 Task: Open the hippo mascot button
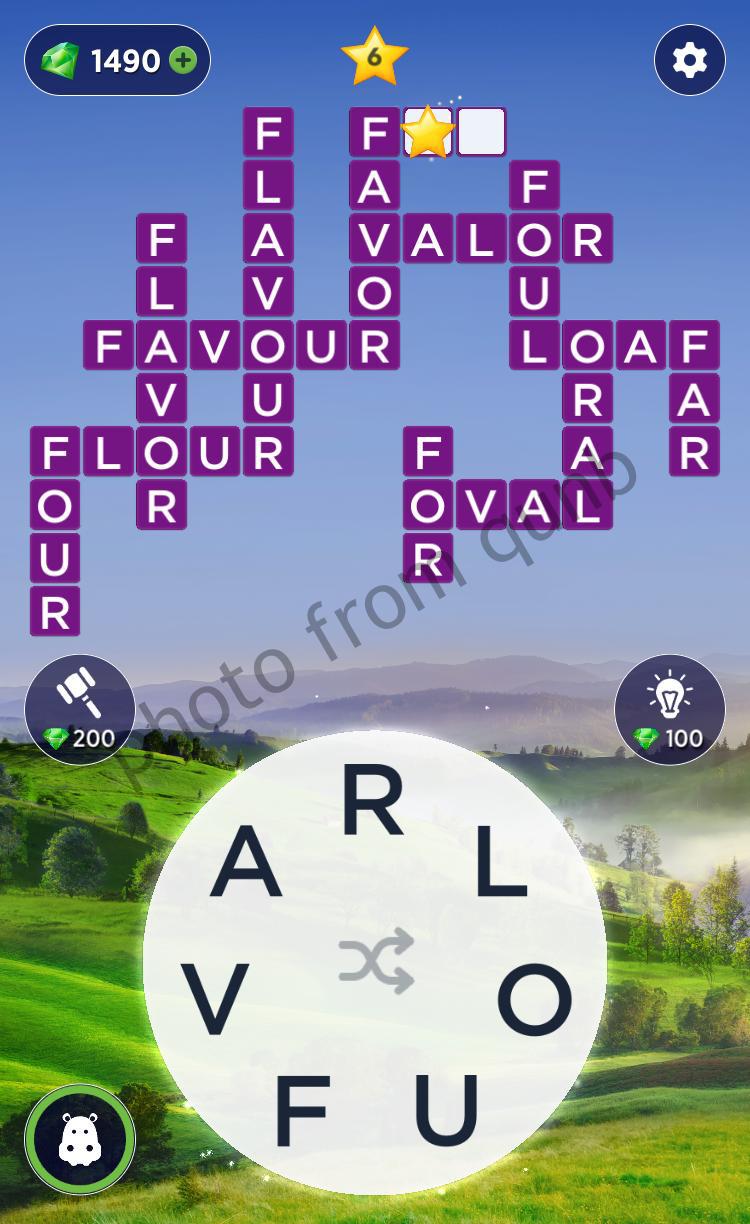click(x=80, y=1140)
